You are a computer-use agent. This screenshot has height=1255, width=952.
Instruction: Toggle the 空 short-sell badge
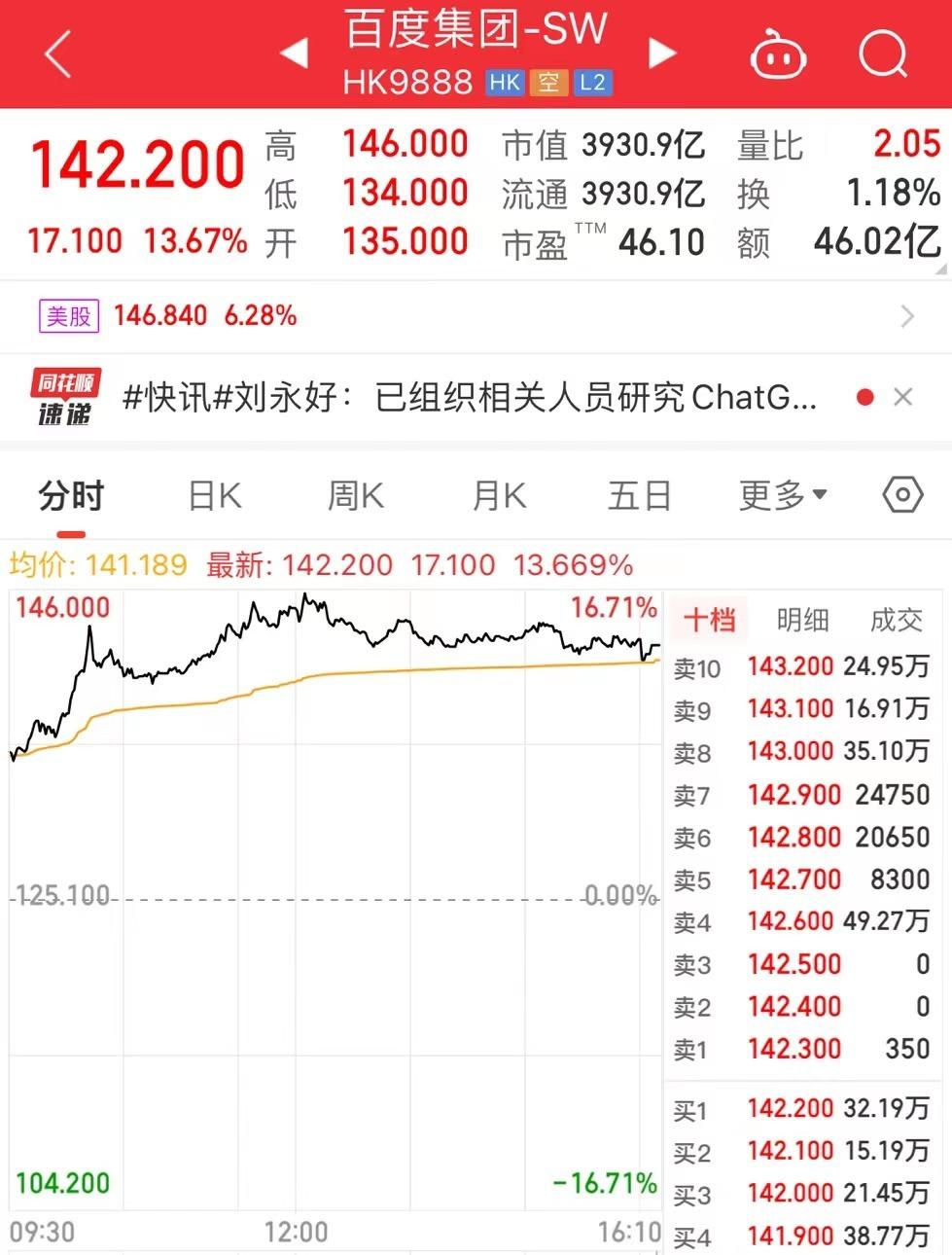pyautogui.click(x=549, y=83)
